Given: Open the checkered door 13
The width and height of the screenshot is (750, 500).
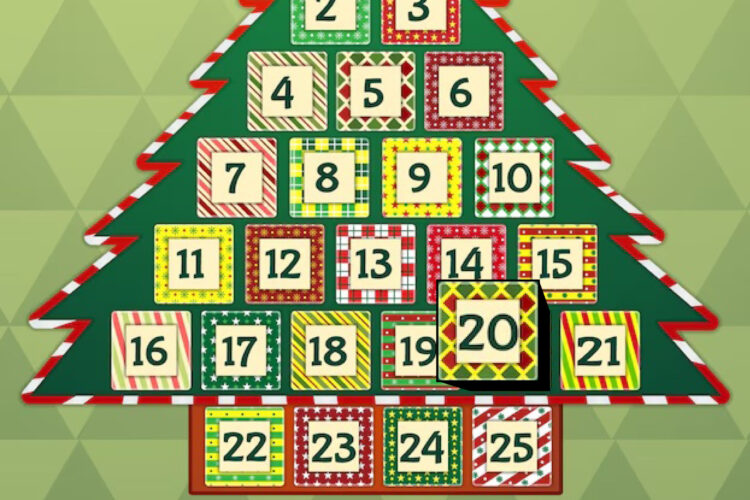Looking at the screenshot, I should [x=375, y=264].
